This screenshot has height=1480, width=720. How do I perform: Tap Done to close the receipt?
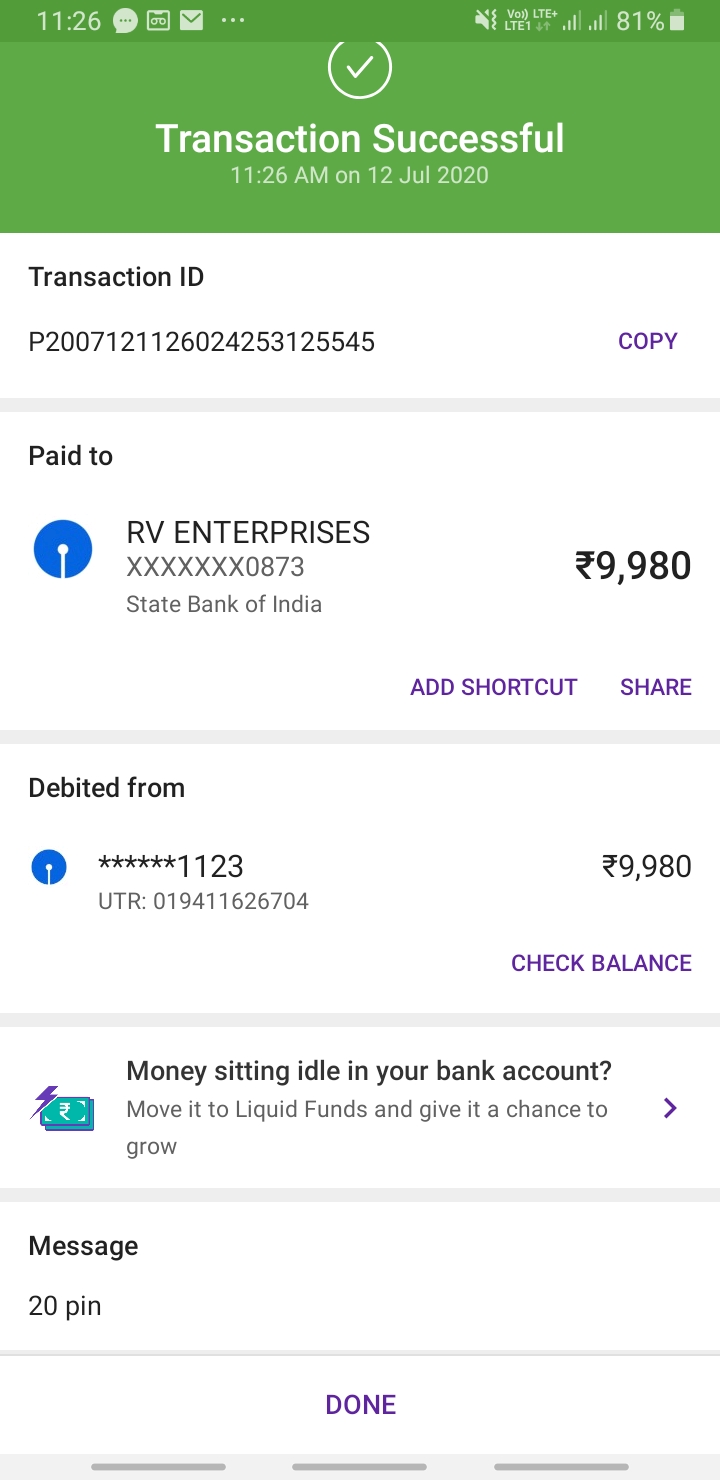tap(360, 1404)
